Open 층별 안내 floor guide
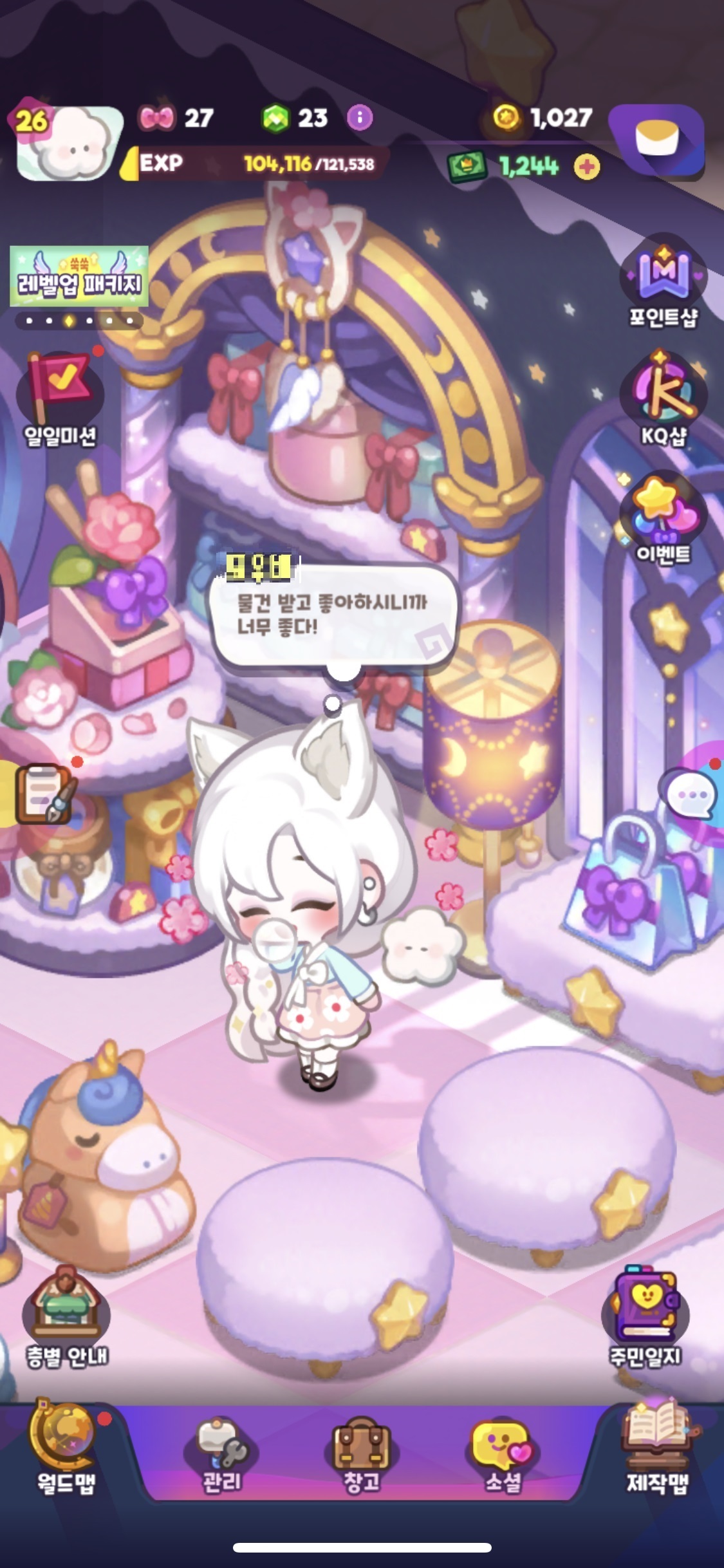This screenshot has height=1568, width=724. [66, 1315]
